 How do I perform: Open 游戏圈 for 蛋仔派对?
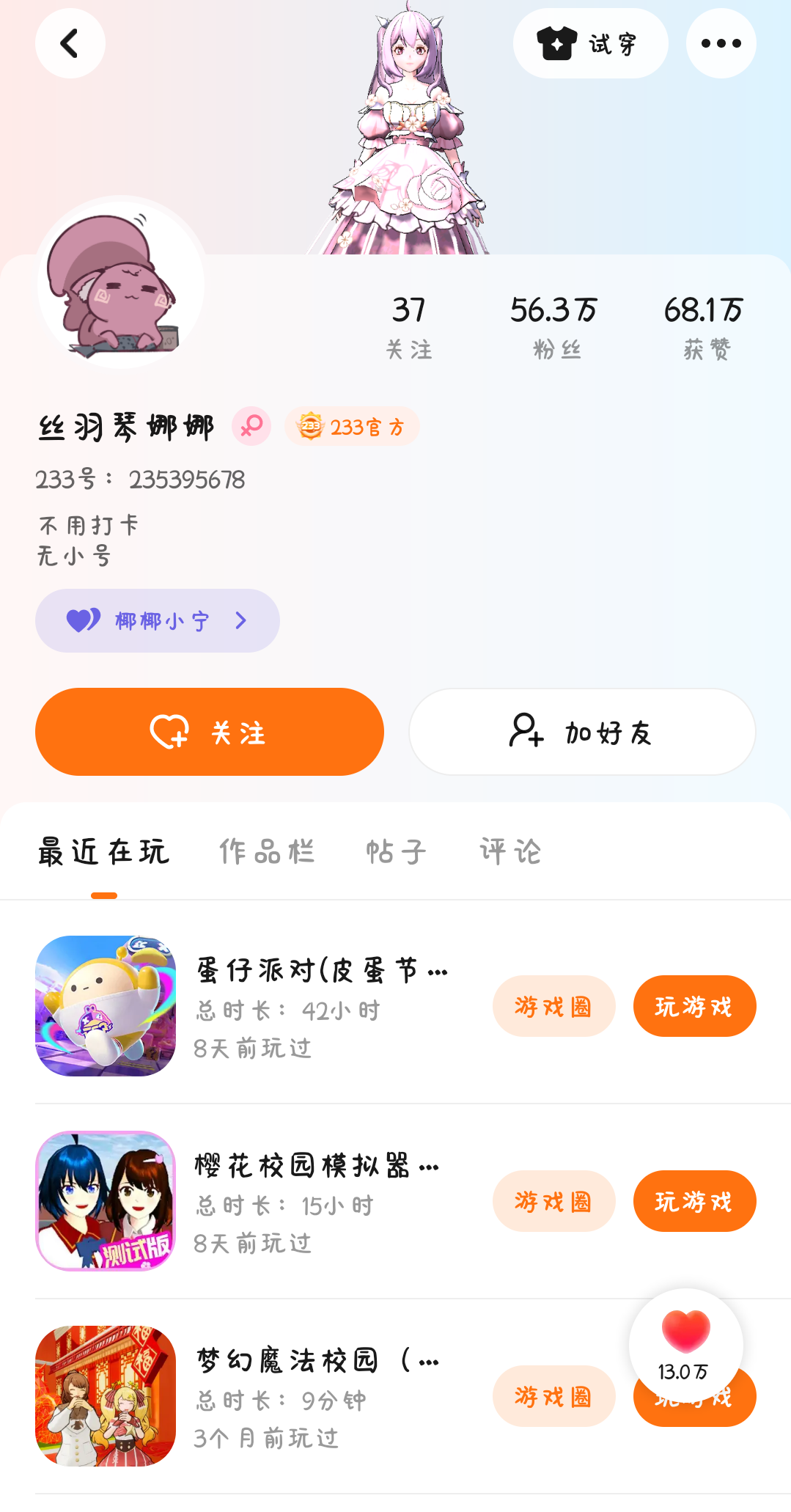tap(553, 1006)
